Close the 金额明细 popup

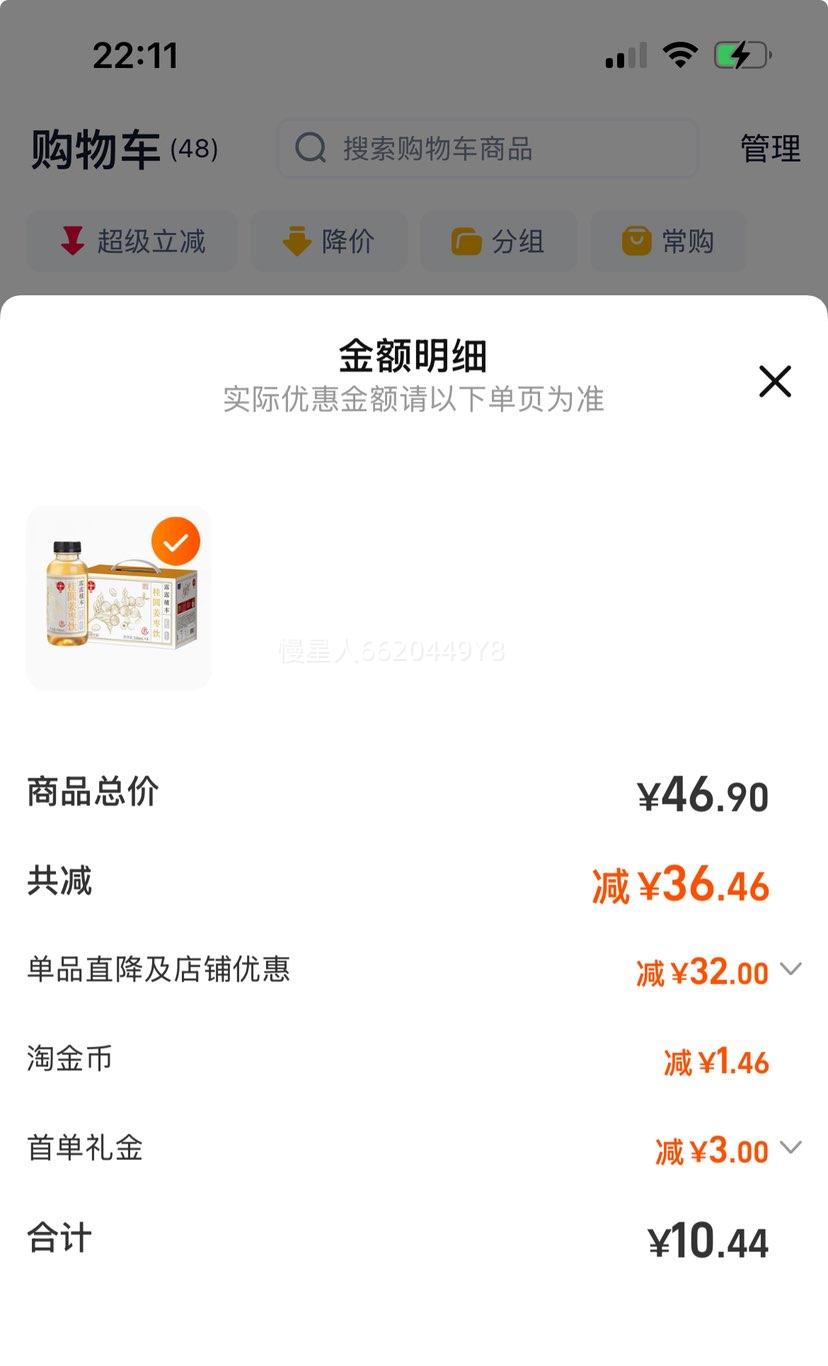pos(775,381)
